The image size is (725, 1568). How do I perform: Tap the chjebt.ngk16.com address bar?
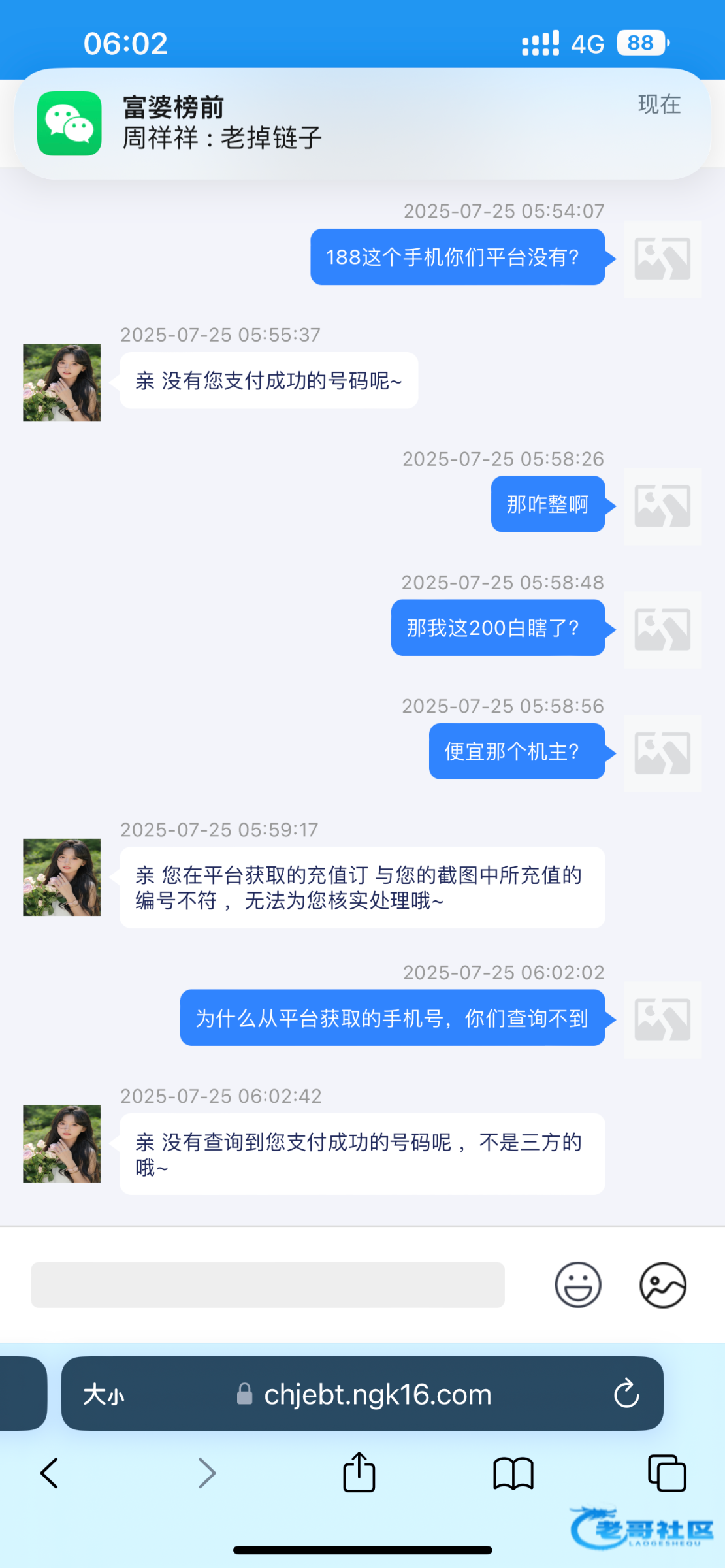click(377, 1394)
